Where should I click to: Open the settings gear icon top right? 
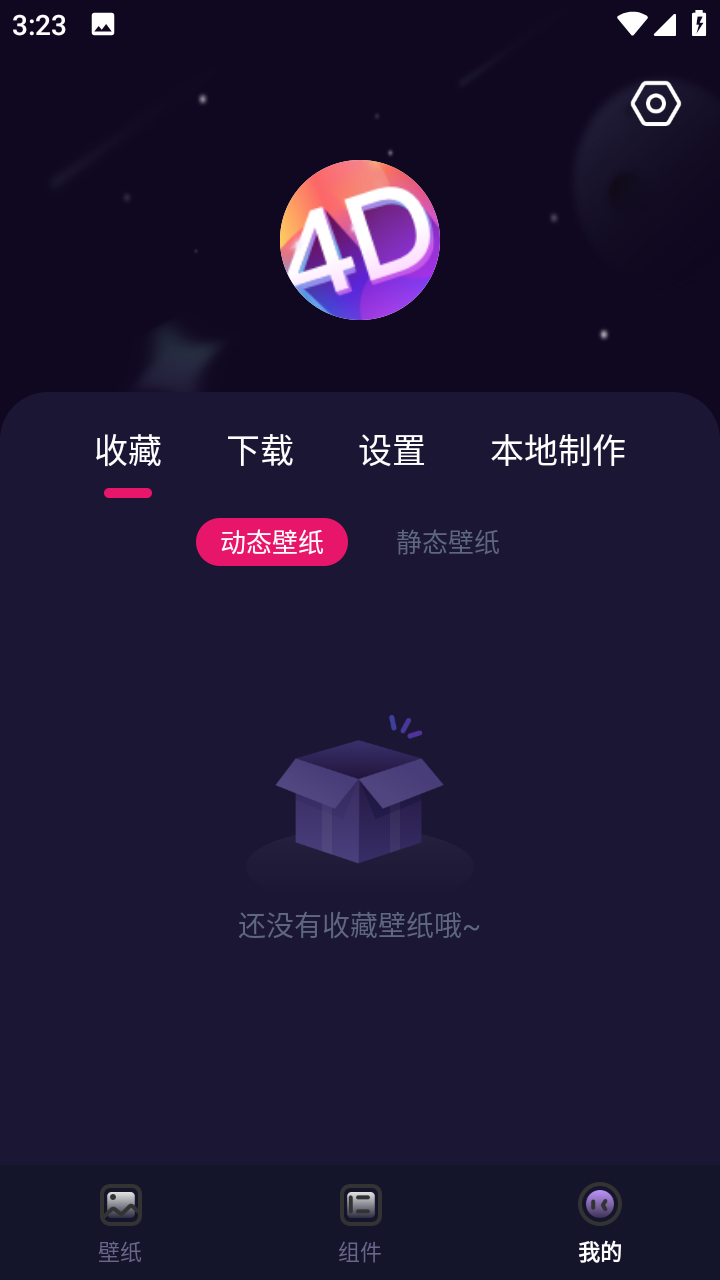tap(655, 102)
